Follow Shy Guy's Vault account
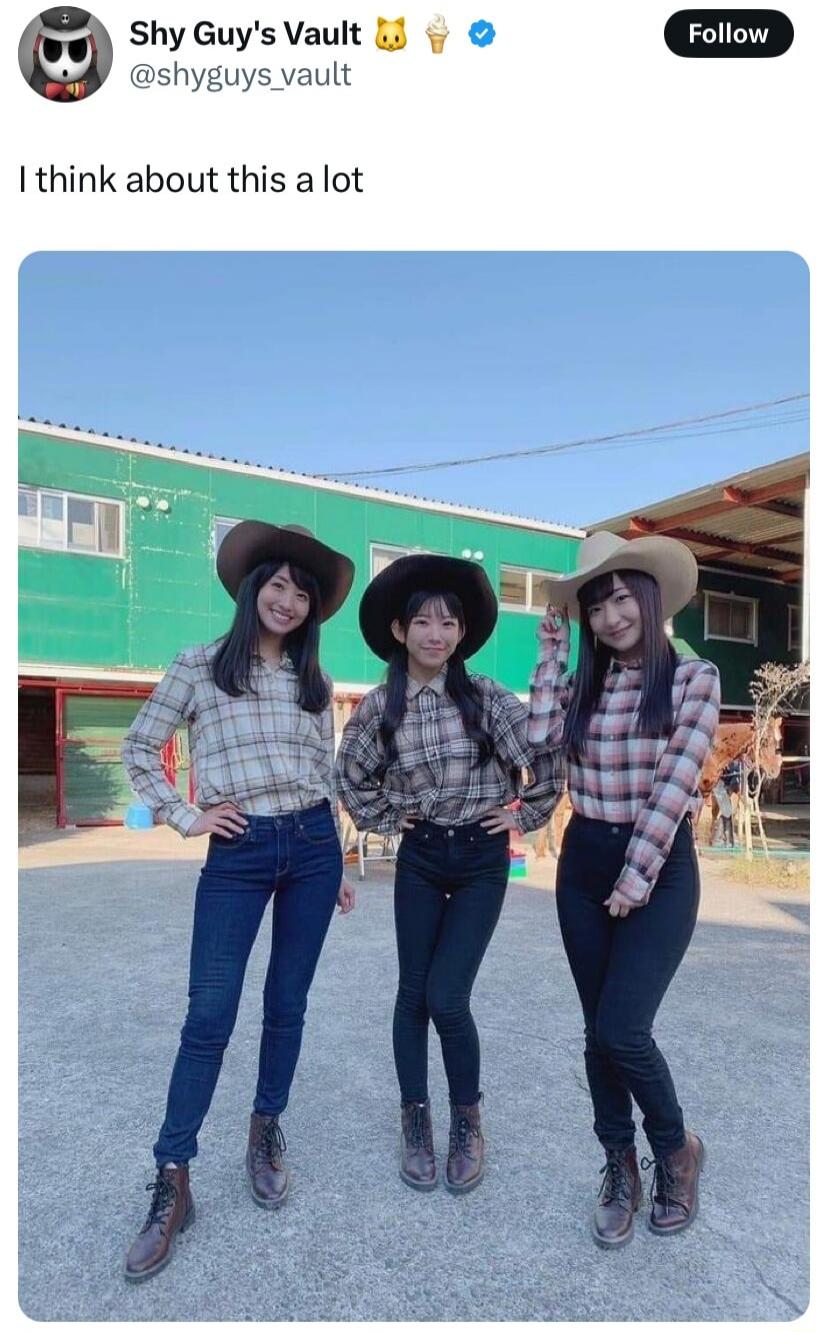Viewport: 827px width, 1332px height. (728, 34)
